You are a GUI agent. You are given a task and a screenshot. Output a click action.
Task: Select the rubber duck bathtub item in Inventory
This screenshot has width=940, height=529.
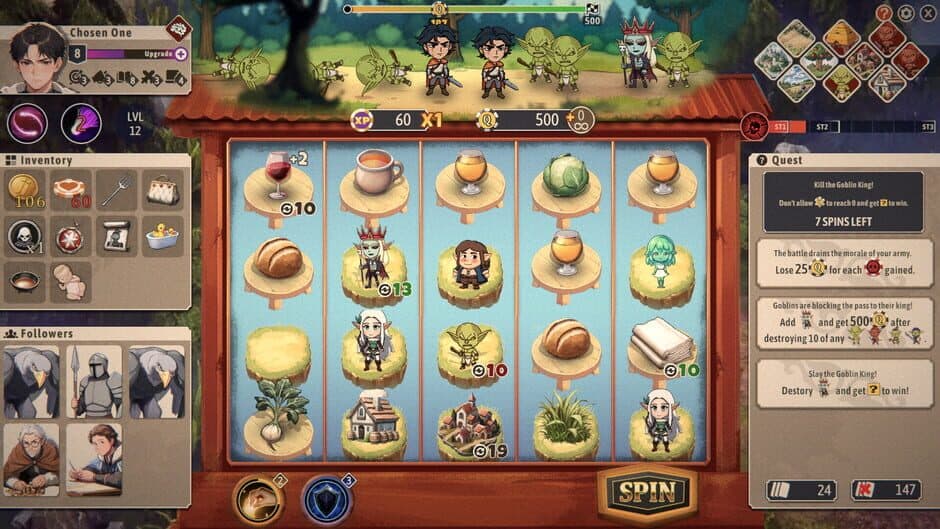coord(163,236)
